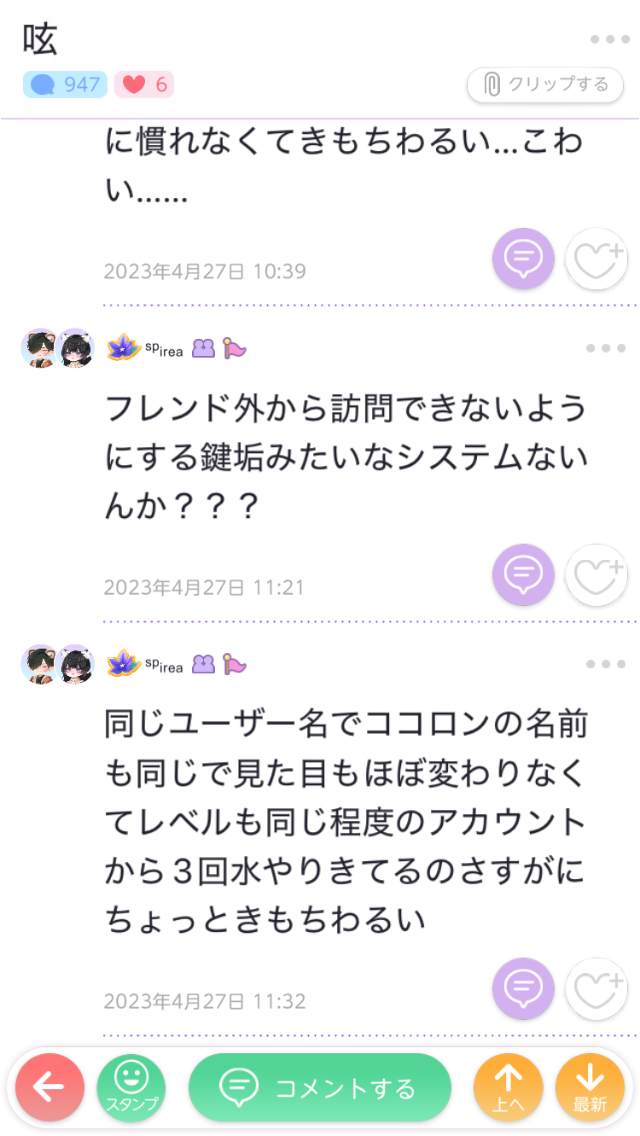Go back with the red arrow button
Viewport: 640px width, 1136px height.
(50, 1087)
